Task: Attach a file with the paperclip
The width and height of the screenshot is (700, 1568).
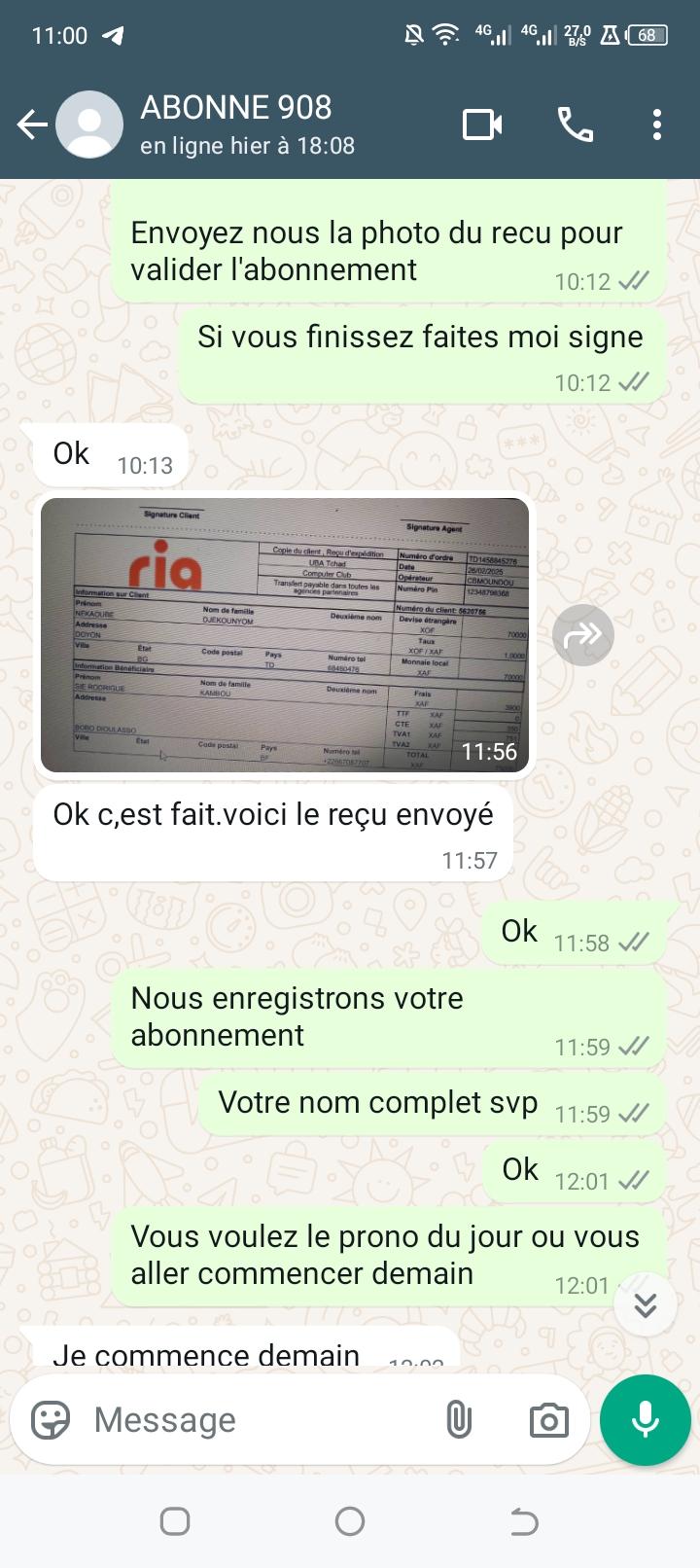Action: pyautogui.click(x=459, y=1420)
